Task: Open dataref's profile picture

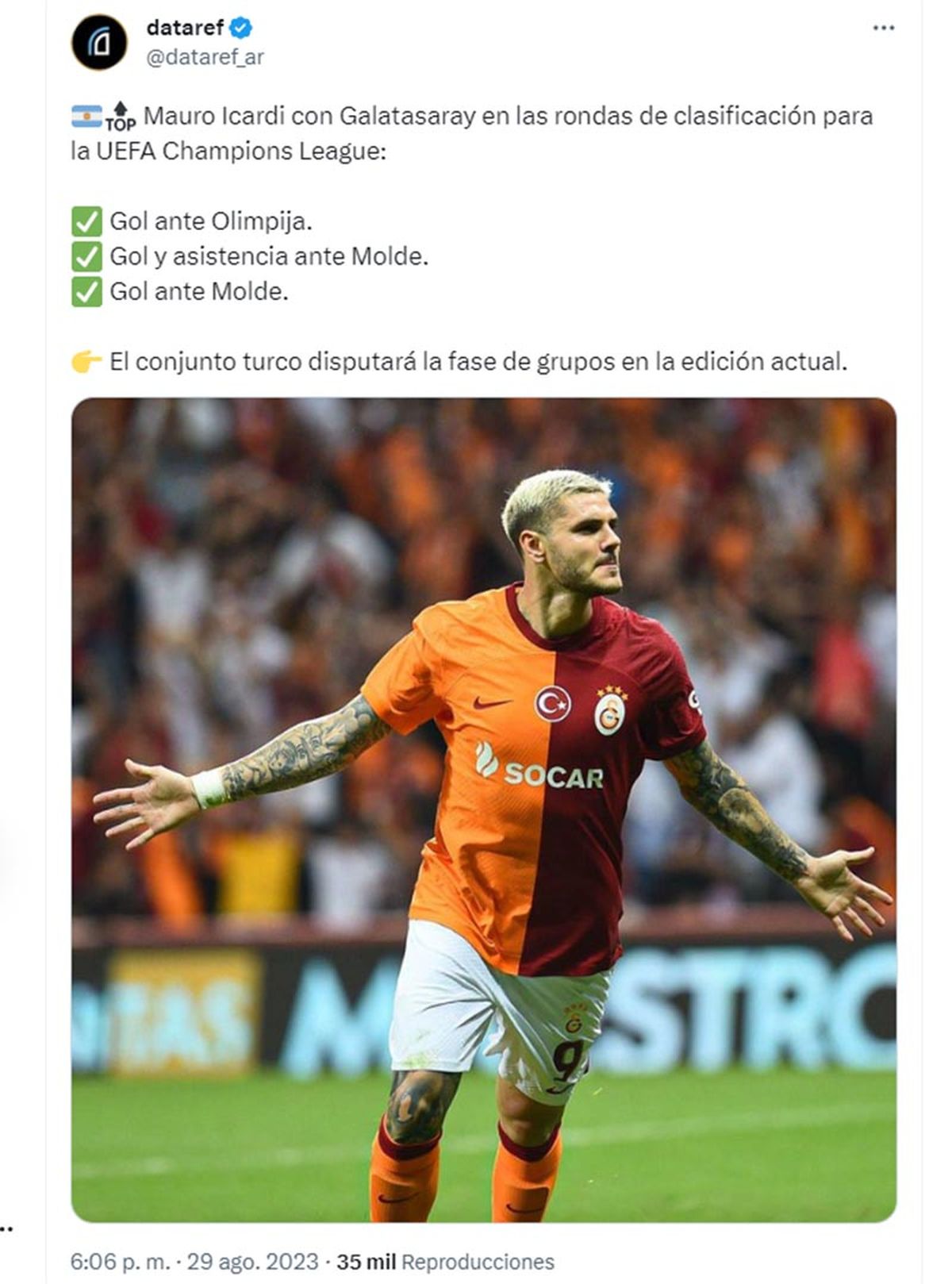Action: [x=99, y=43]
